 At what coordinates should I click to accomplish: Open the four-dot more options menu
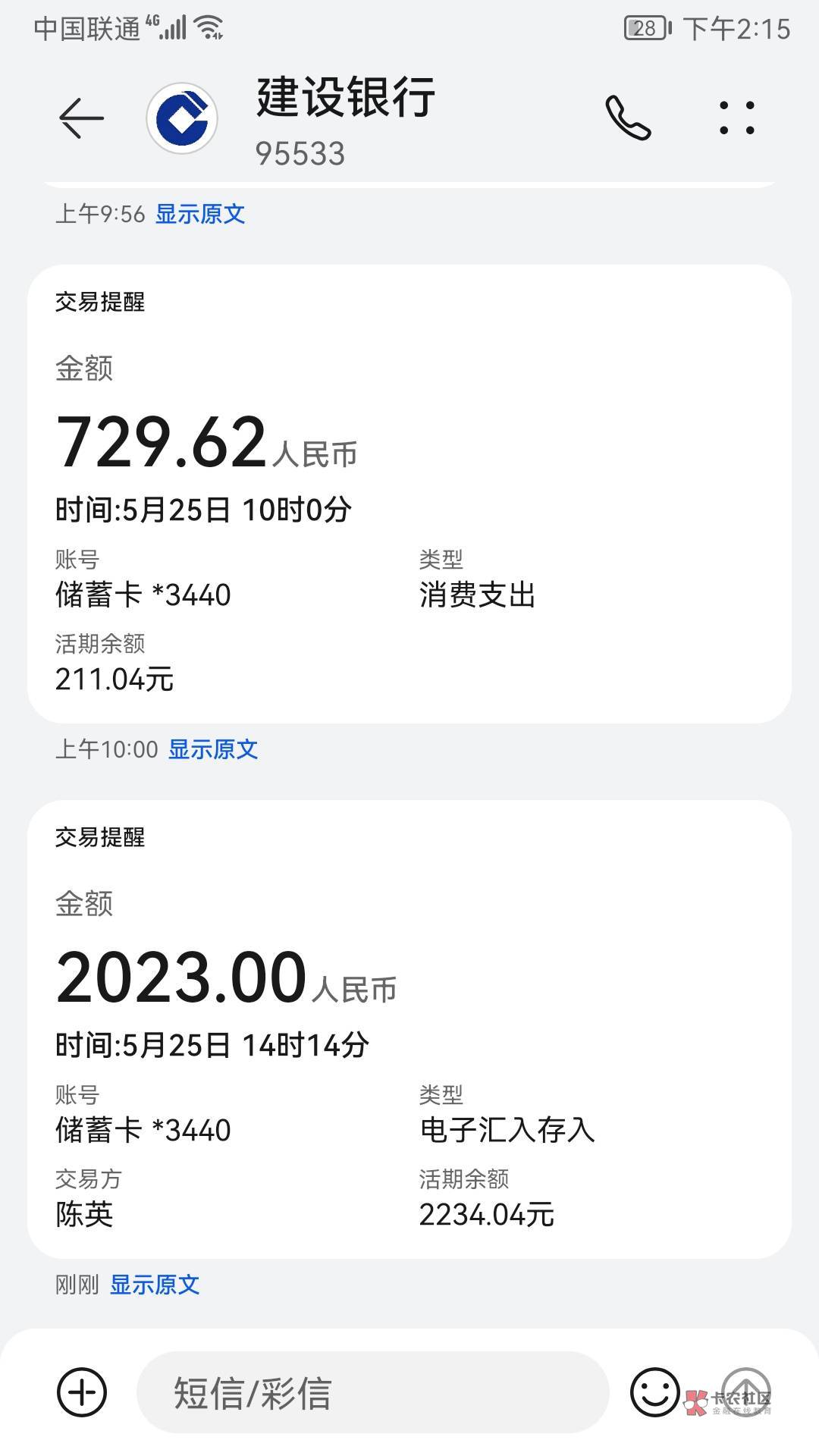point(736,118)
